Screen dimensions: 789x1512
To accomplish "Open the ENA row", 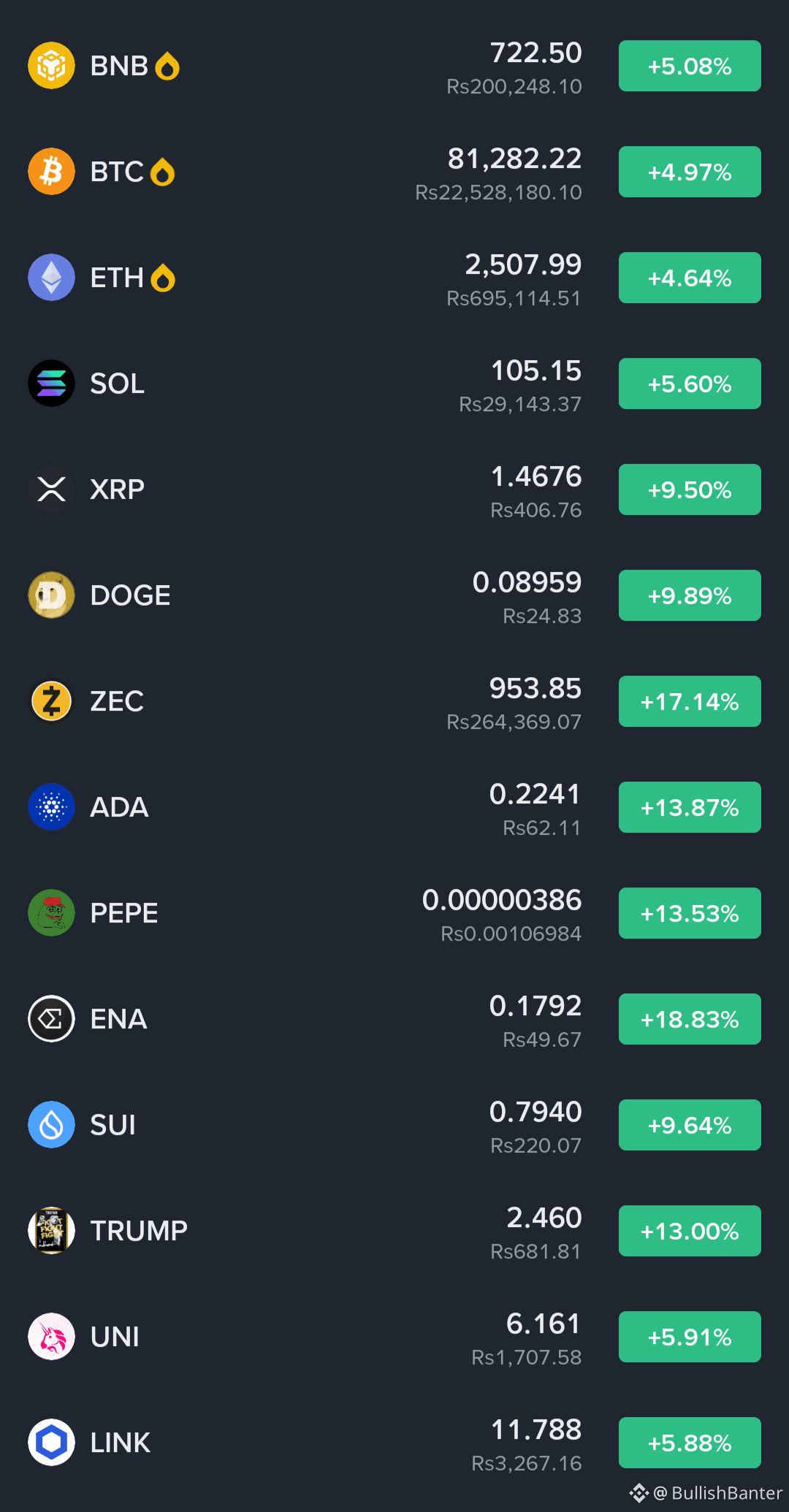I will click(394, 1019).
